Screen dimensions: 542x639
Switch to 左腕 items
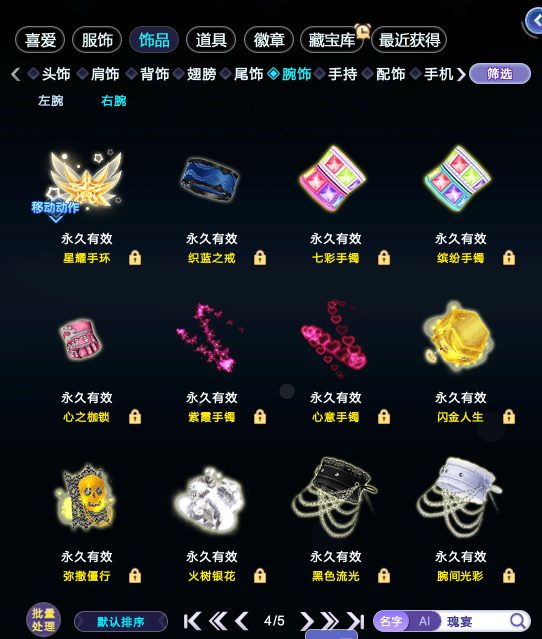coord(51,101)
